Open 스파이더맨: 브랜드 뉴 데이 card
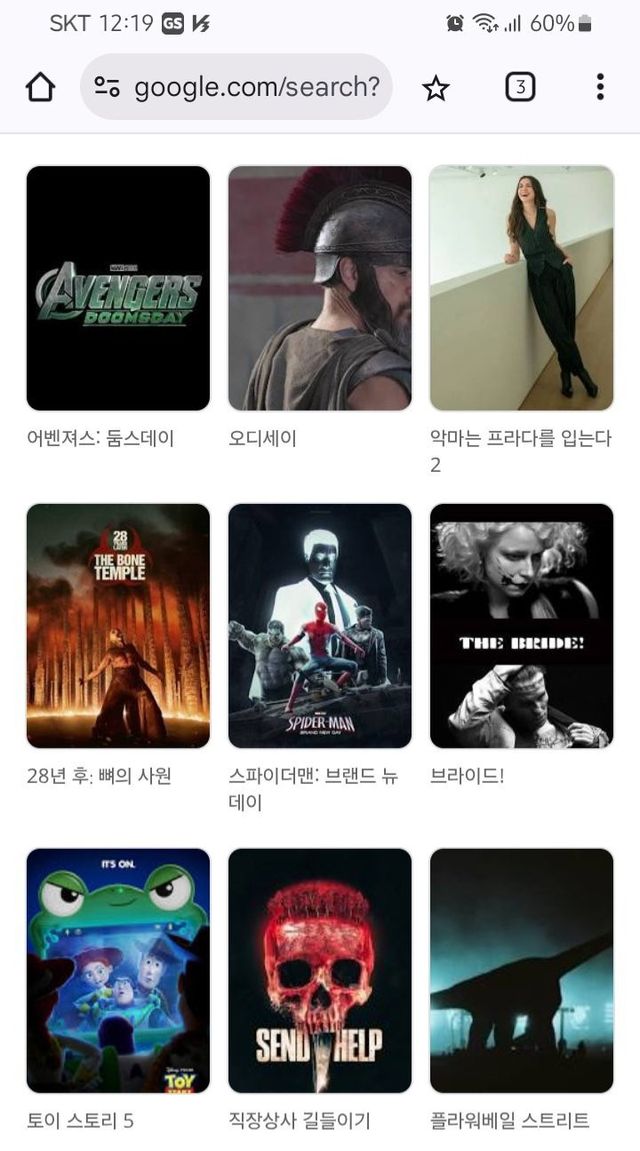Image resolution: width=640 pixels, height=1151 pixels. click(320, 626)
